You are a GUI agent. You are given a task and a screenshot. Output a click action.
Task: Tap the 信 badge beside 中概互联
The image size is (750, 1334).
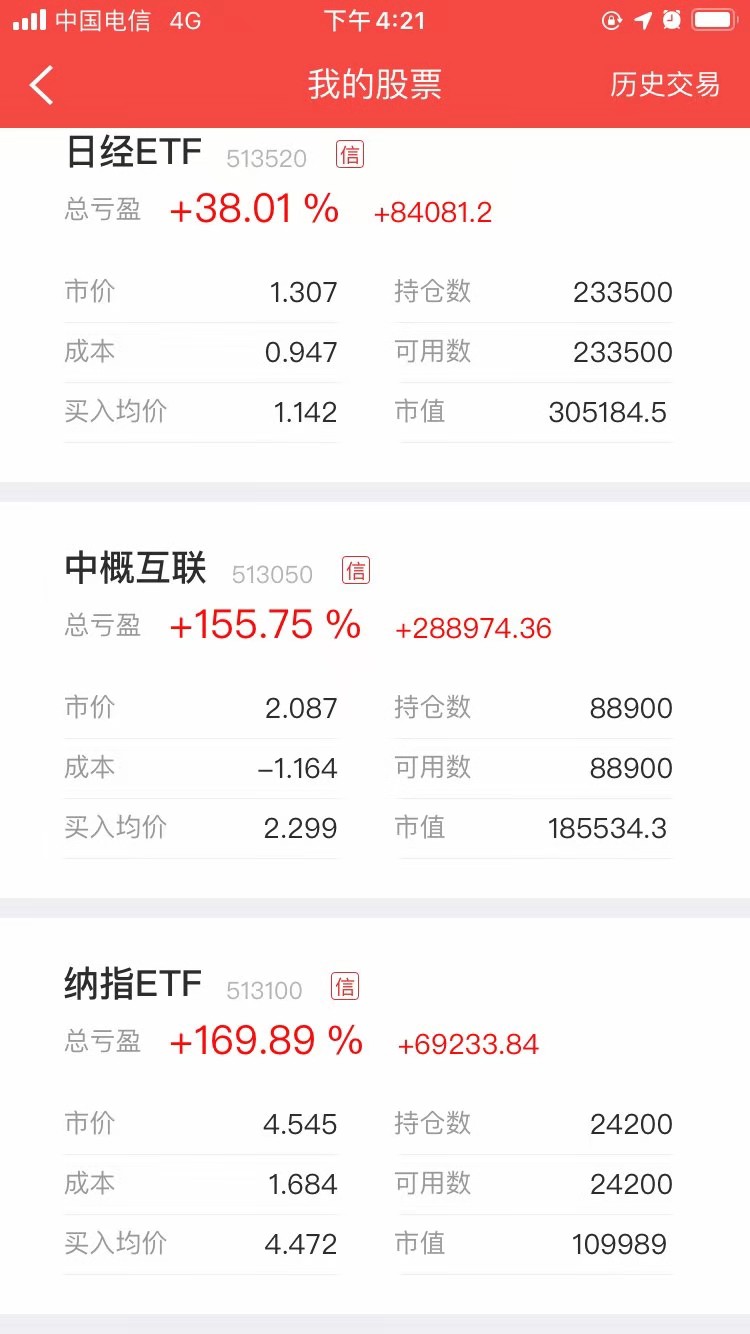(357, 569)
